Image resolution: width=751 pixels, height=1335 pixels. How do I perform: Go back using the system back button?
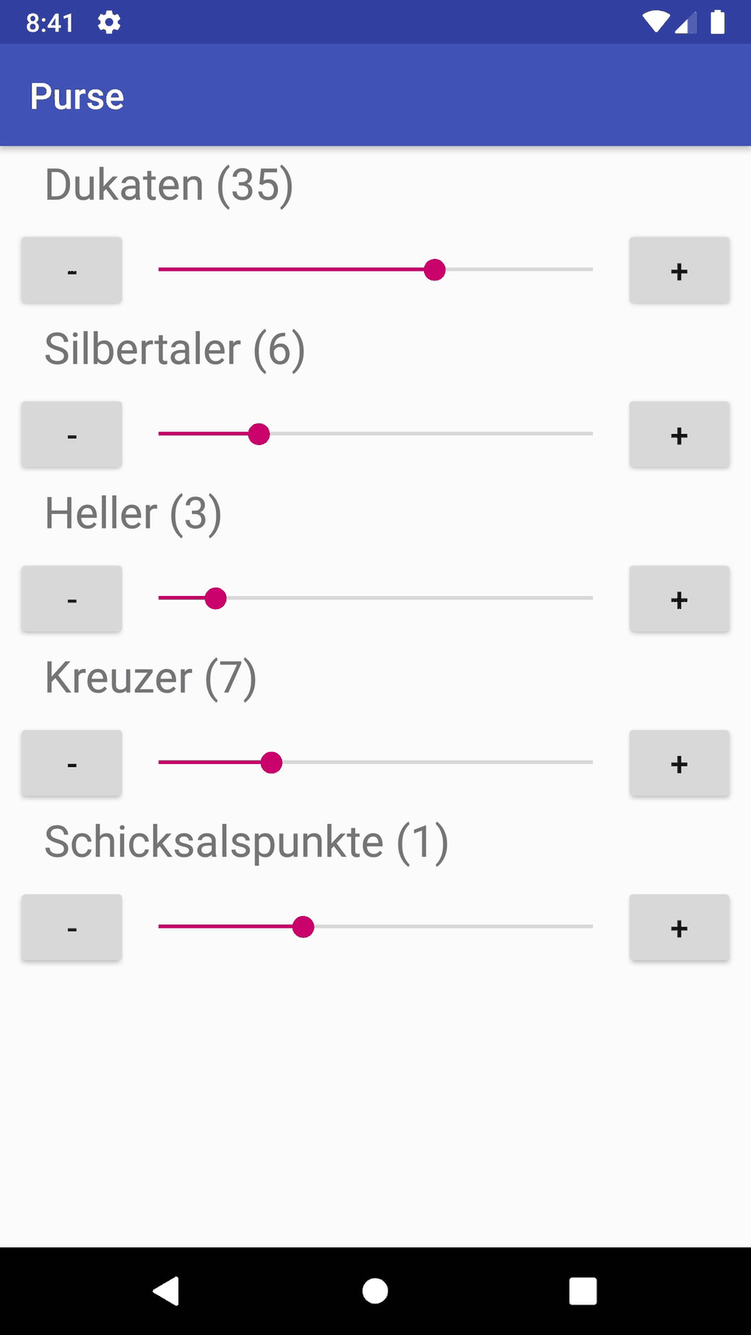click(166, 1290)
